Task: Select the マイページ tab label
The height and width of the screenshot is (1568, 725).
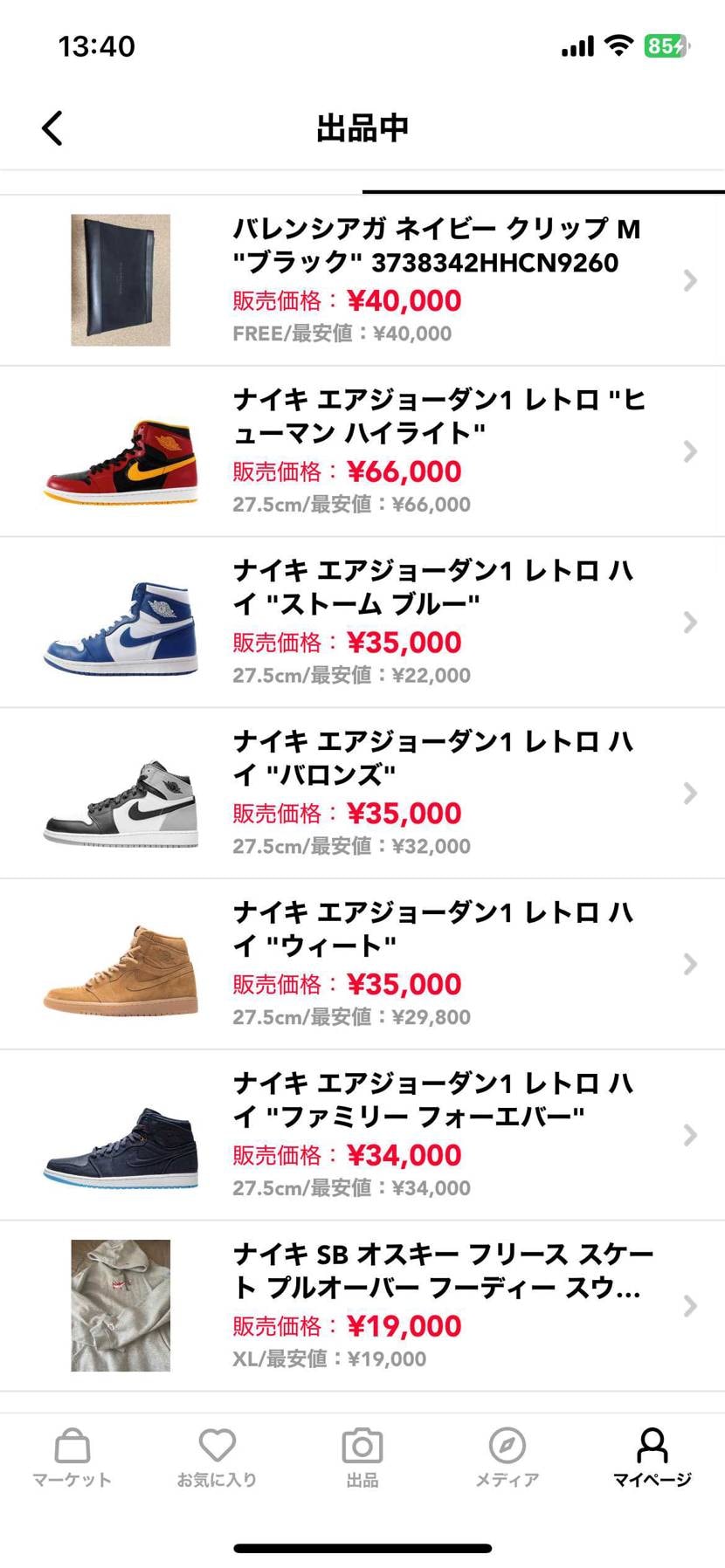Action: point(651,1480)
